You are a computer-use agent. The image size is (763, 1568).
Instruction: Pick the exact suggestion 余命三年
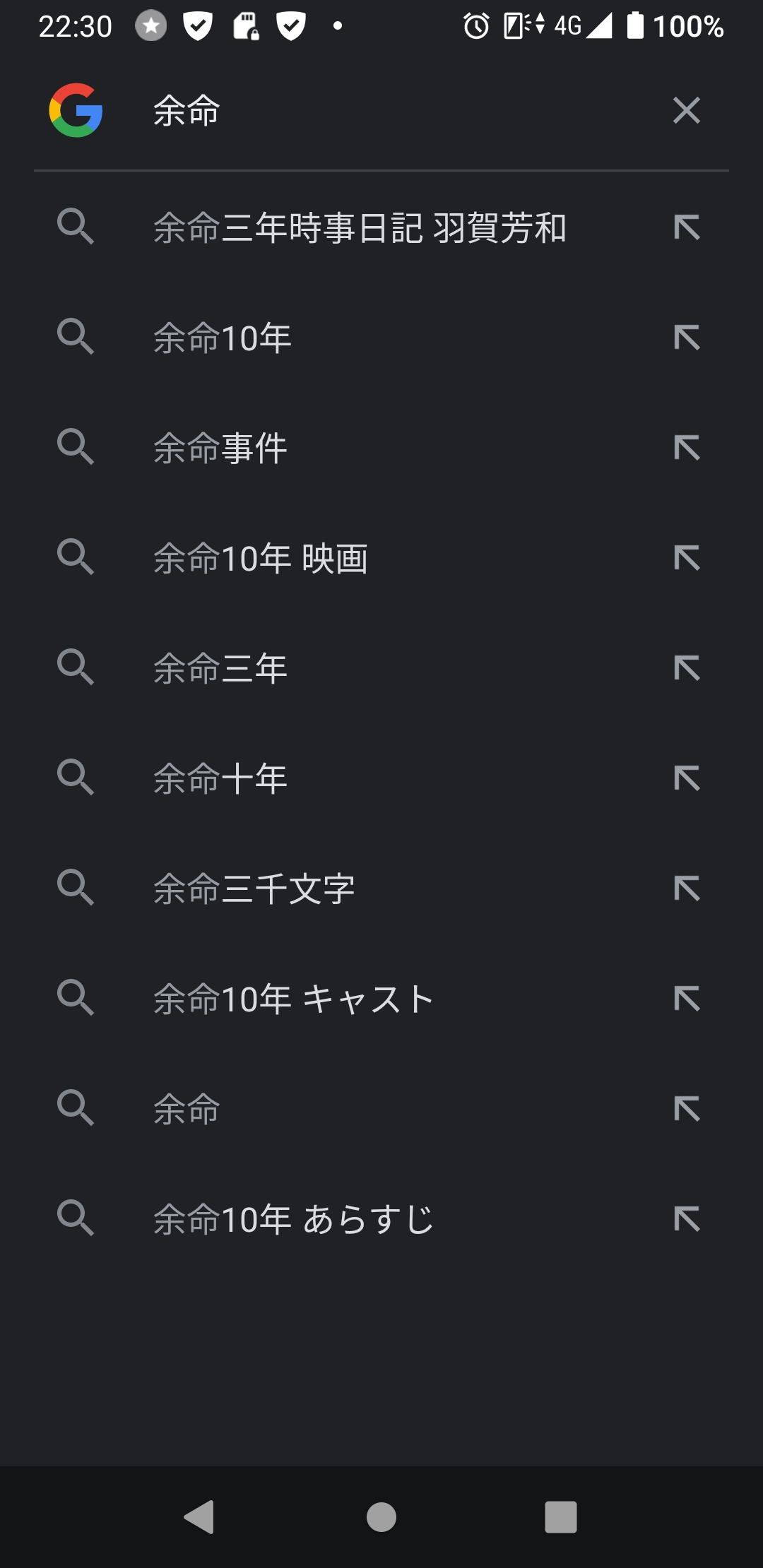click(x=381, y=668)
